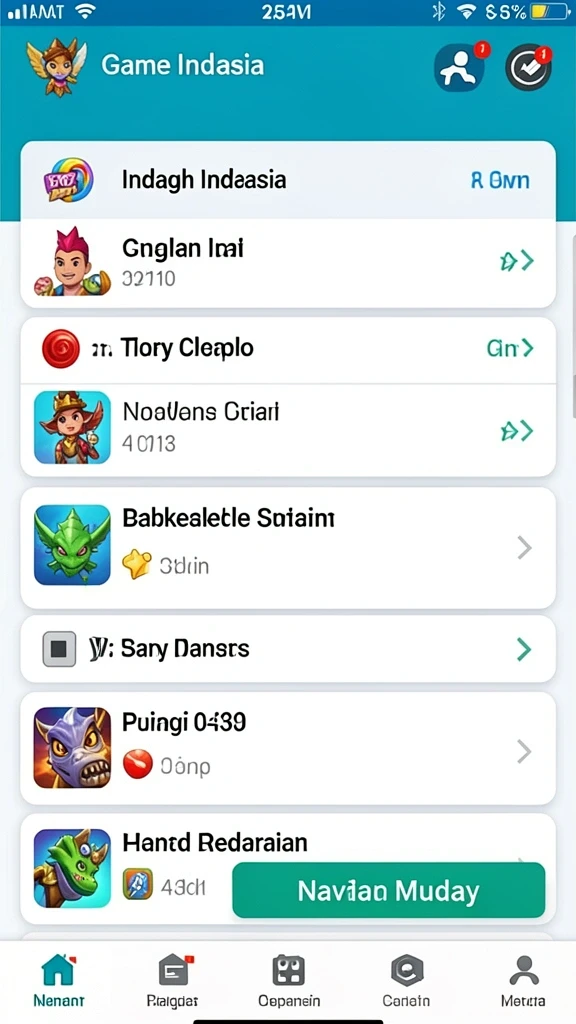Open the Noatlens Criarl game entry
576x1024 pixels.
point(288,429)
